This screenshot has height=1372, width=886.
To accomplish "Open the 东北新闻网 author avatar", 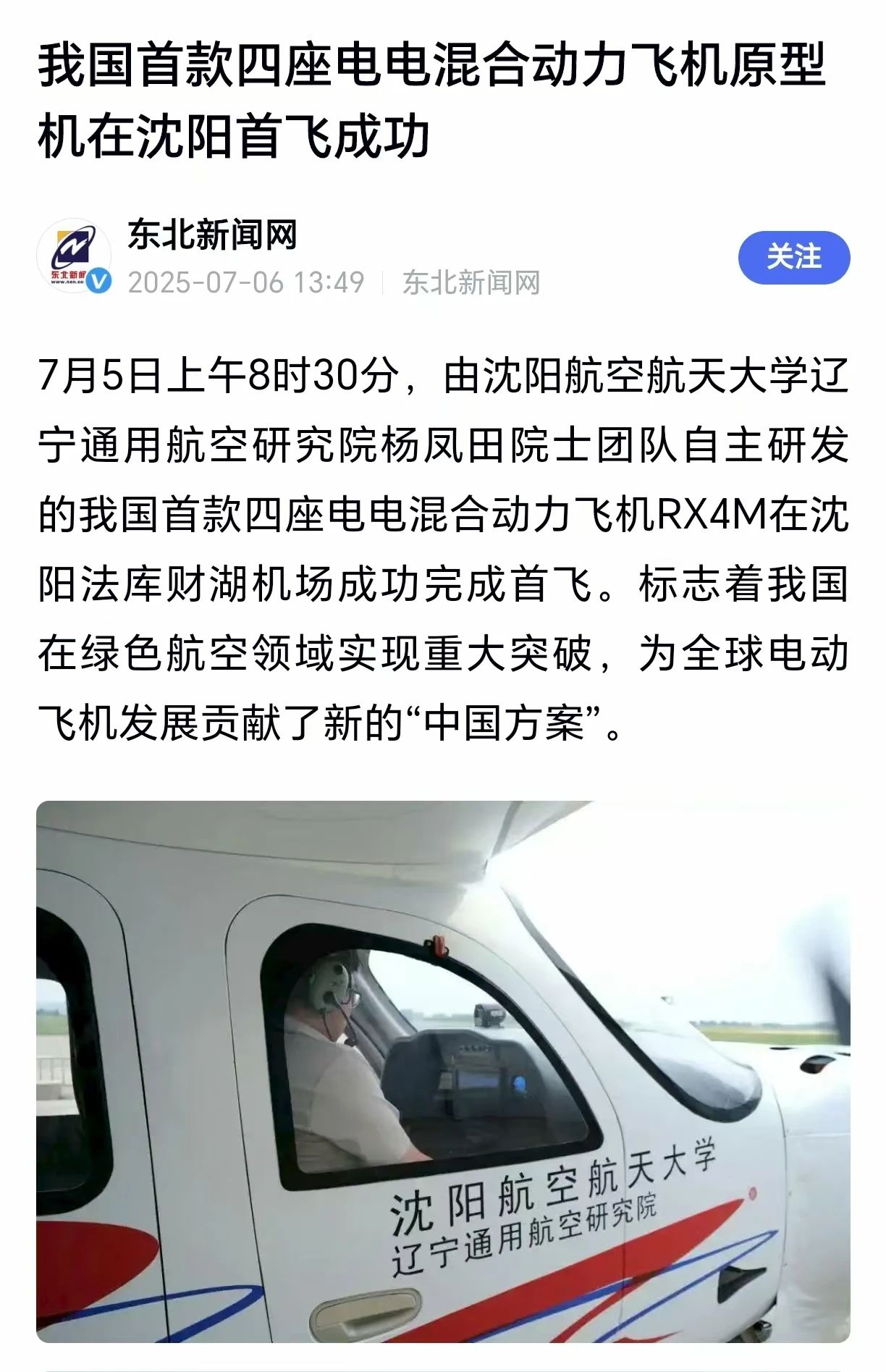I will coord(74,256).
